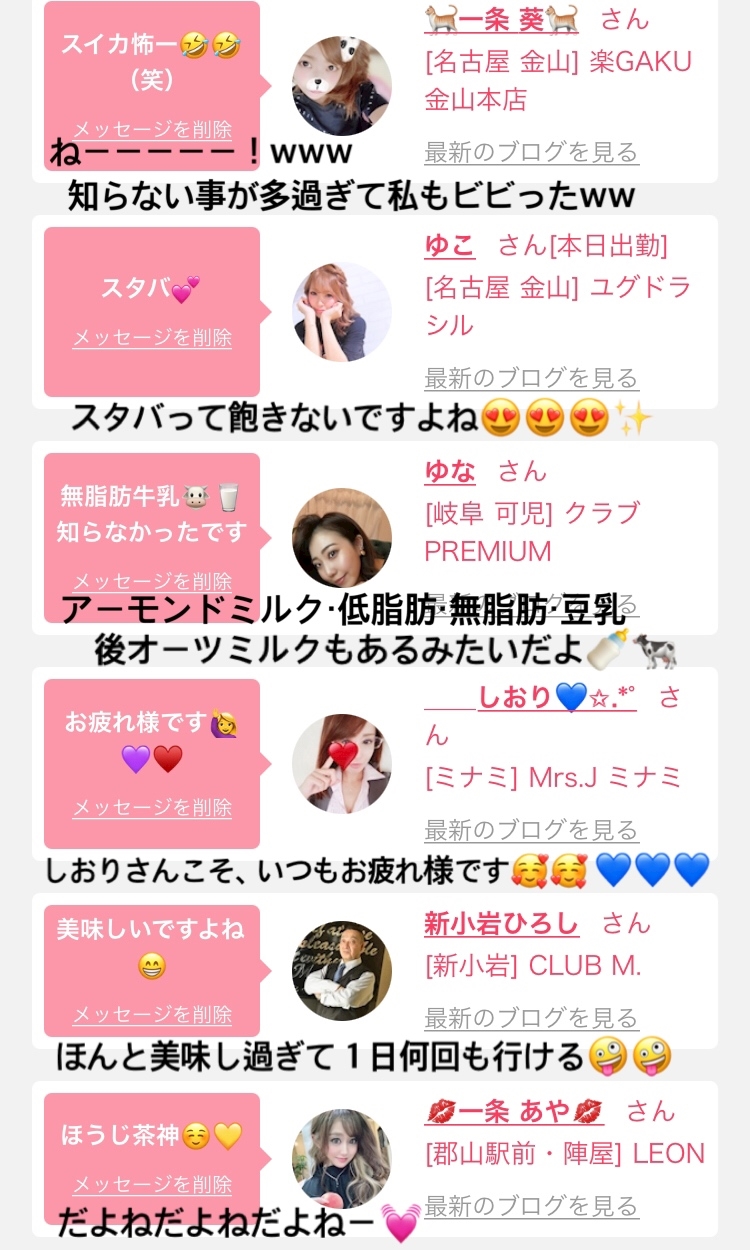View 一条 葵's latest blog

tap(531, 153)
